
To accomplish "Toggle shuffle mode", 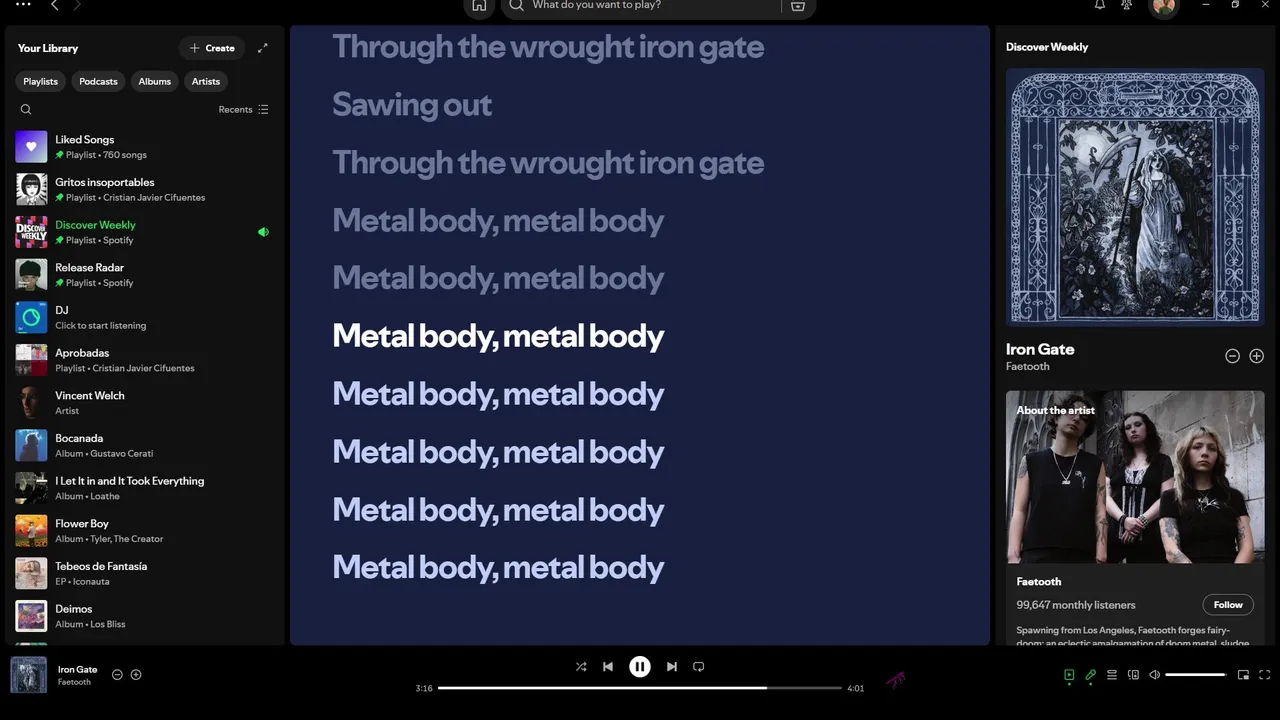I will (x=581, y=667).
